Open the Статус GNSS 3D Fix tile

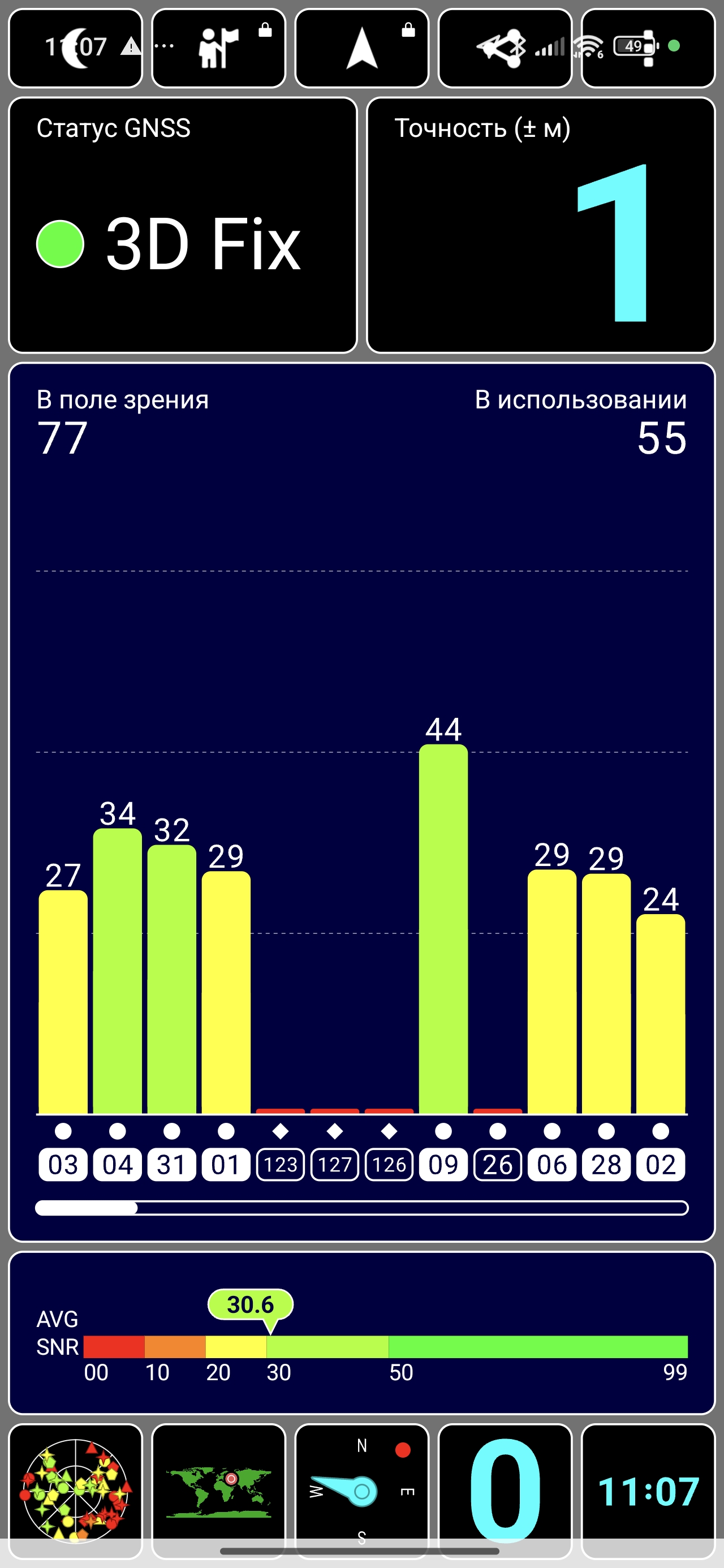(x=183, y=225)
